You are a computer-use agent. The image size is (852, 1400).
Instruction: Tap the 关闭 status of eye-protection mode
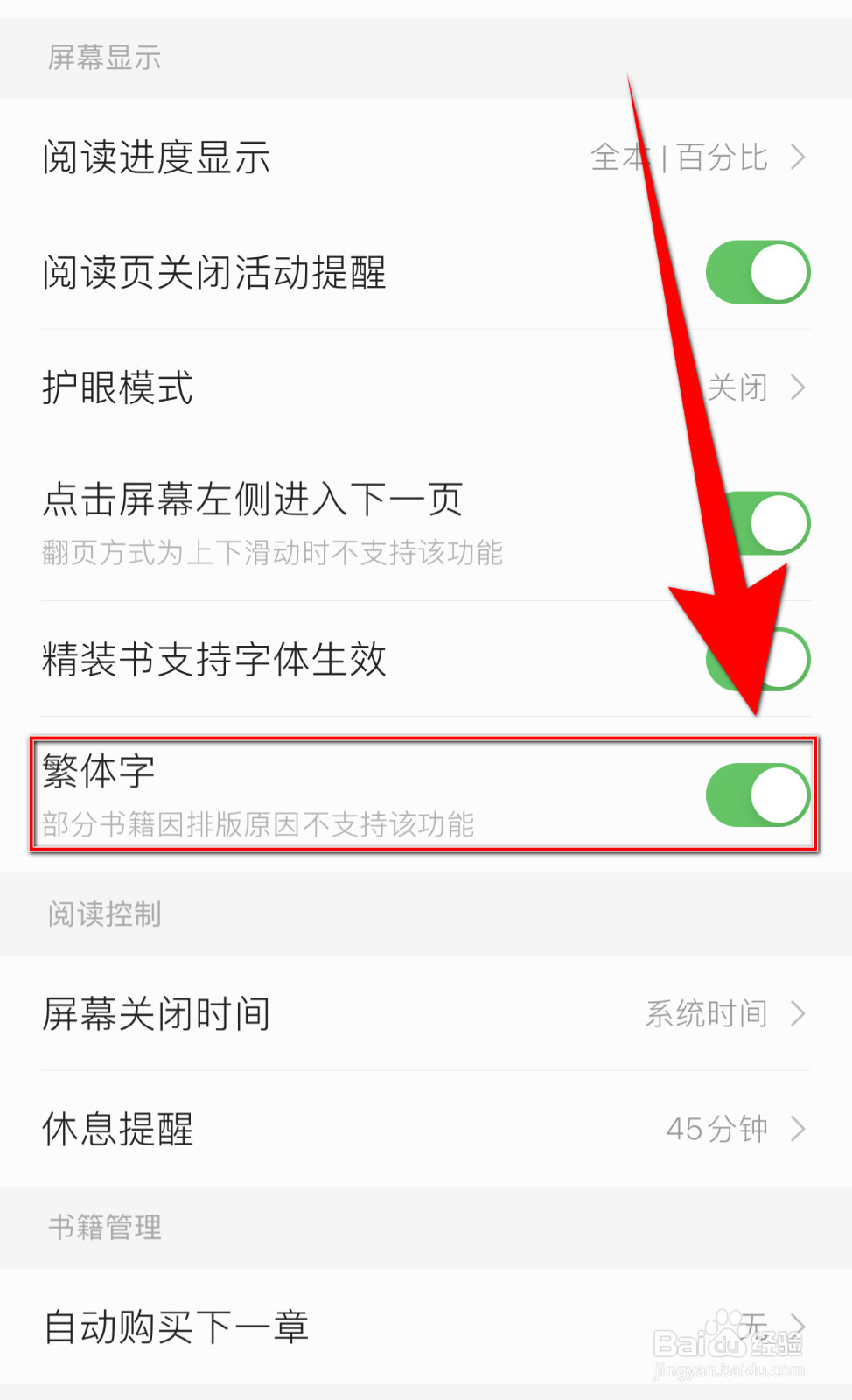point(739,388)
